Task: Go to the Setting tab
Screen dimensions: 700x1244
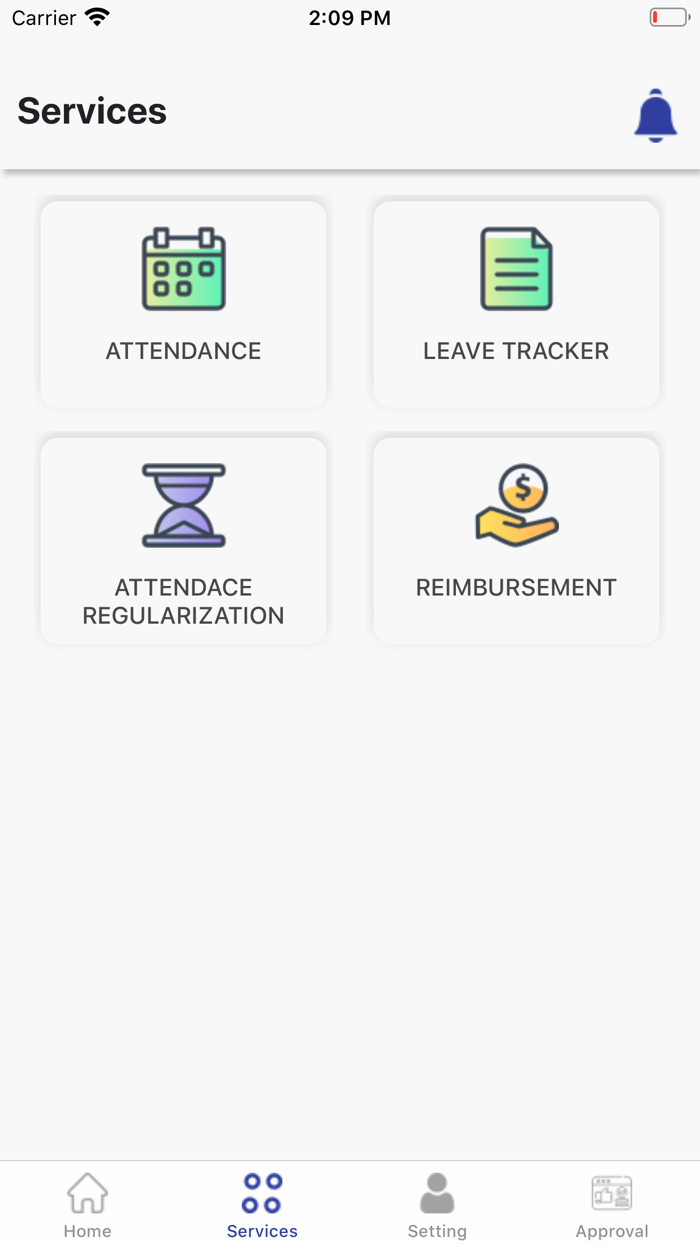Action: (x=437, y=1204)
